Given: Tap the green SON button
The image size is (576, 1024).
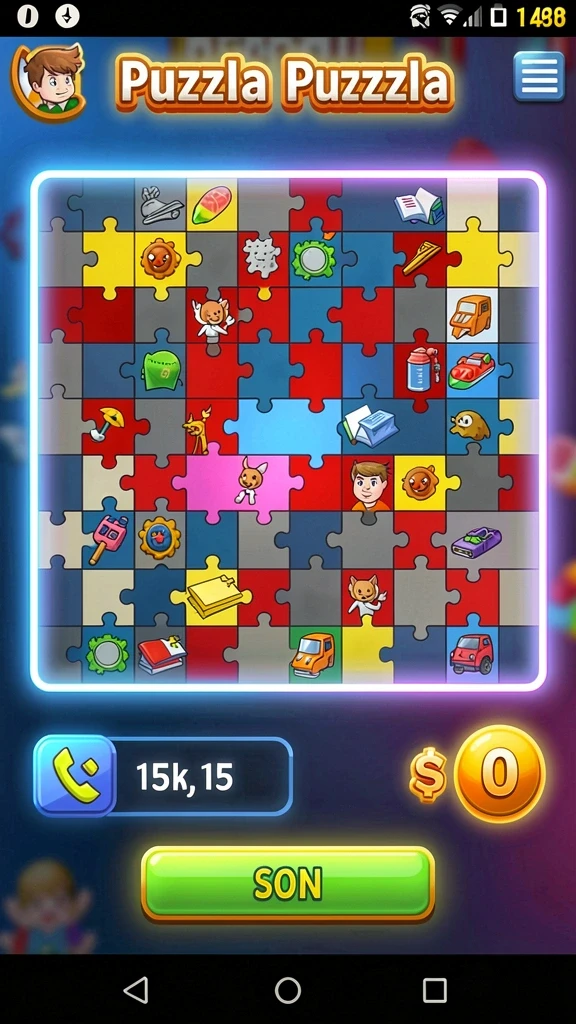Looking at the screenshot, I should (288, 884).
